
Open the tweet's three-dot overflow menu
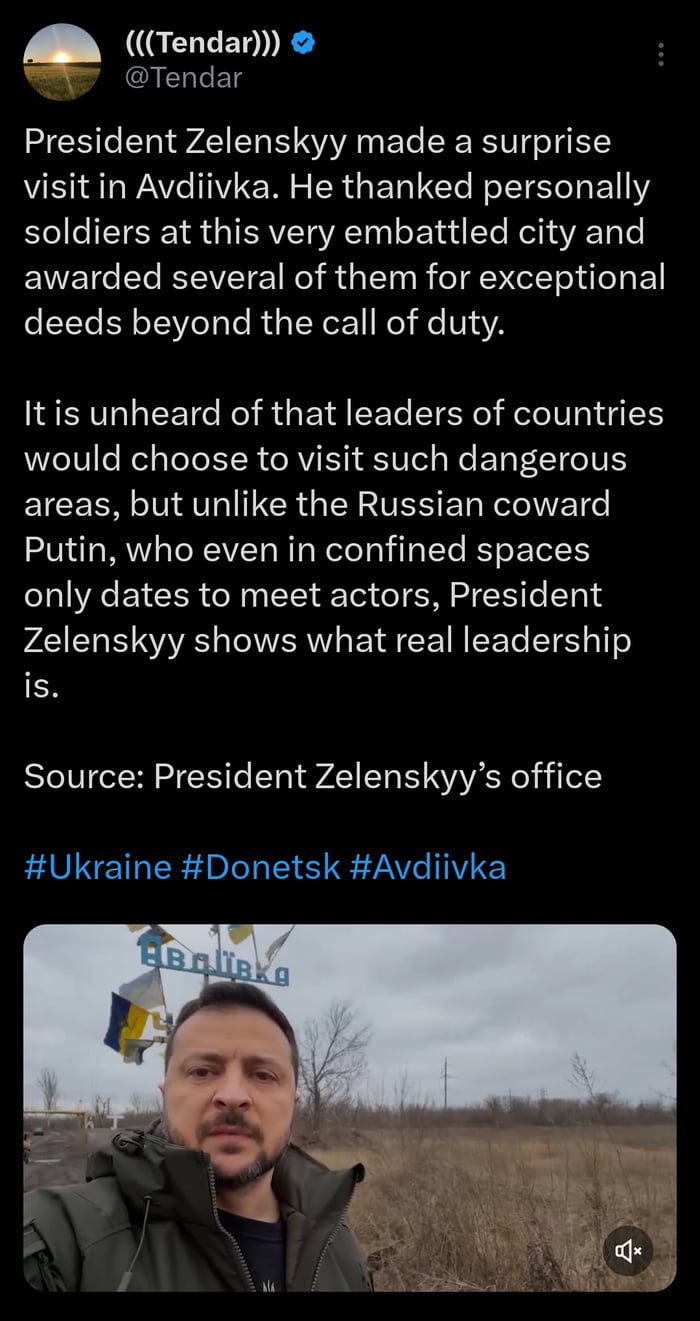point(660,54)
